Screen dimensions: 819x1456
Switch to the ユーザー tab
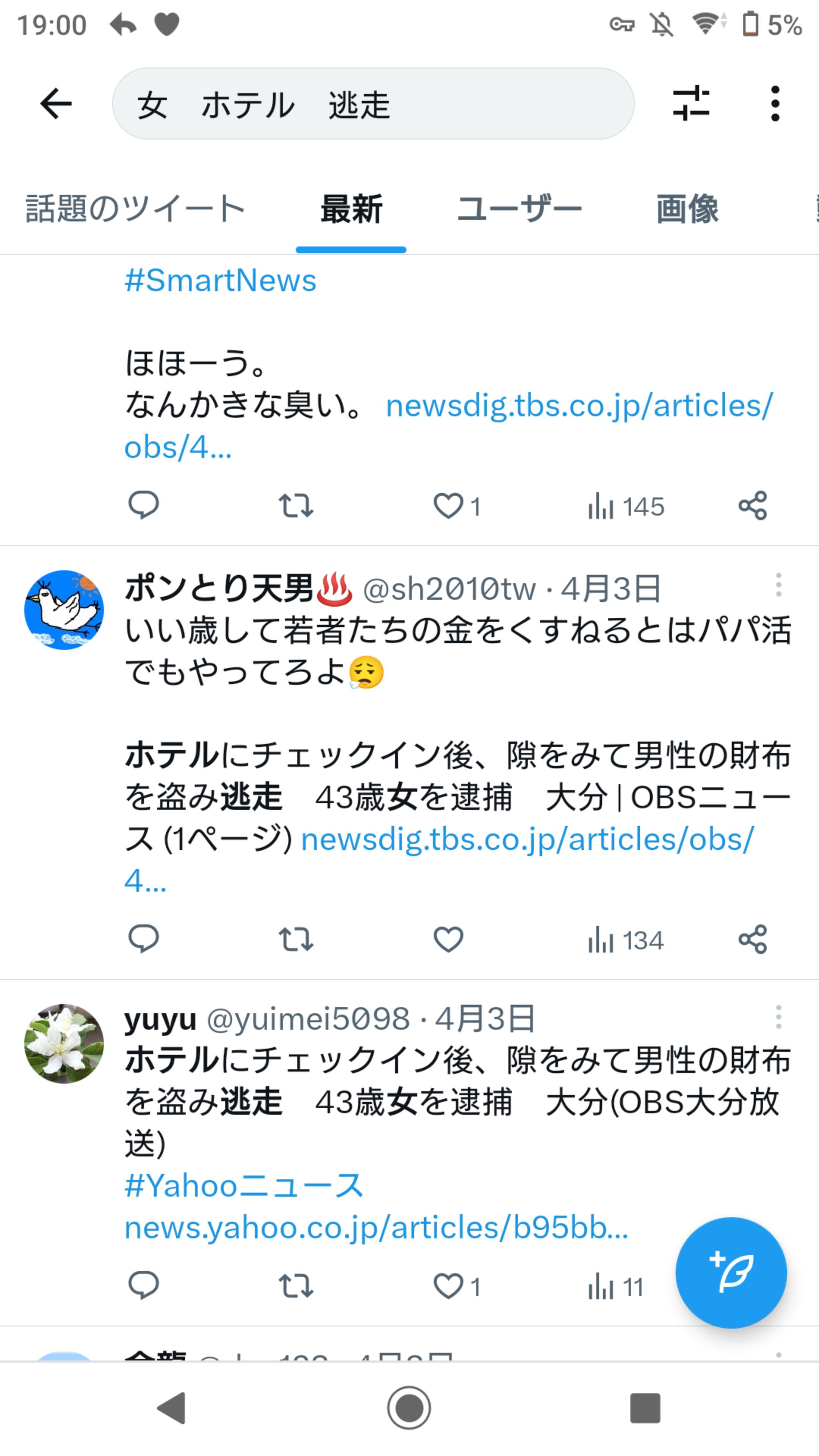pyautogui.click(x=519, y=209)
